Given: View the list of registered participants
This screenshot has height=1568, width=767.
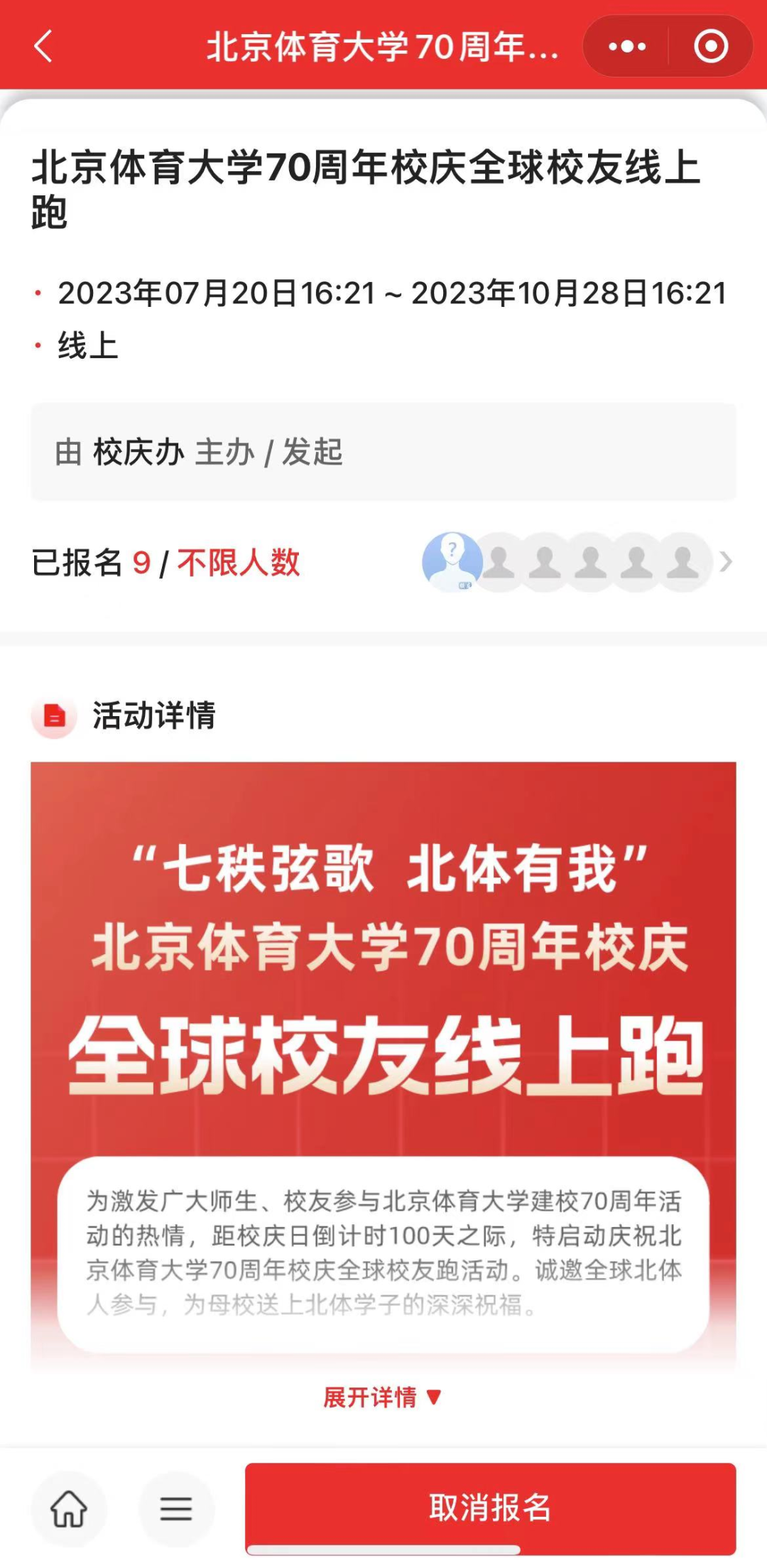Looking at the screenshot, I should (x=577, y=563).
